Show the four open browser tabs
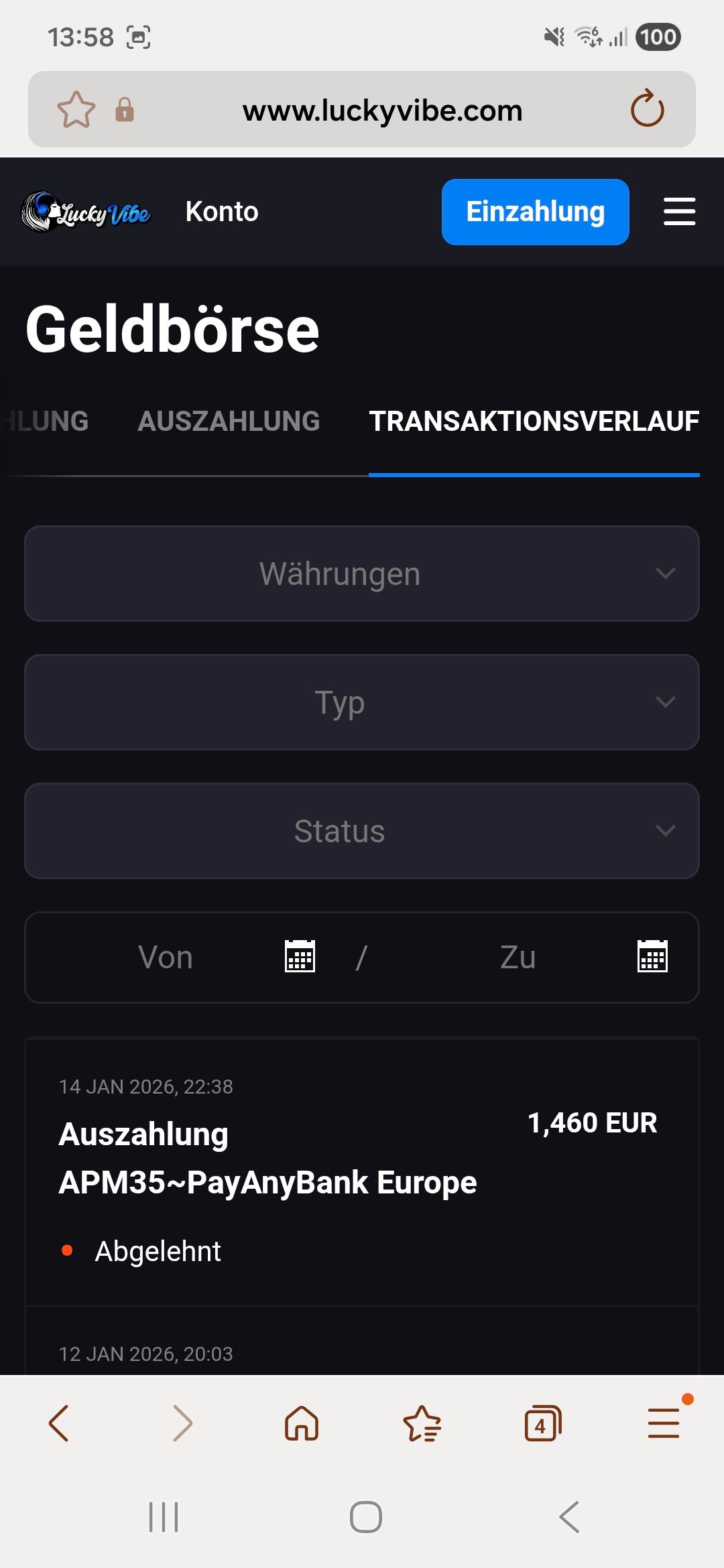Image resolution: width=724 pixels, height=1568 pixels. (542, 1423)
